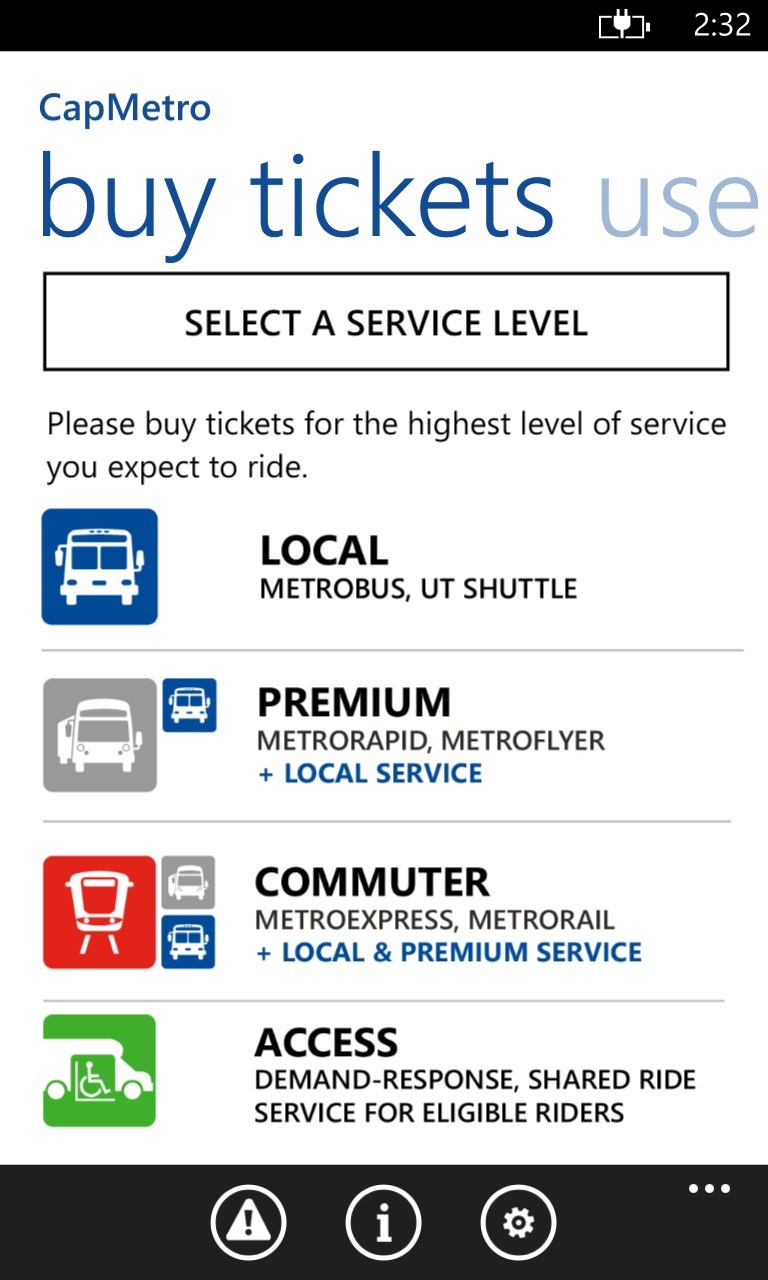Open service alerts via warning icon
Screen dimensions: 768x1280
tap(248, 1221)
